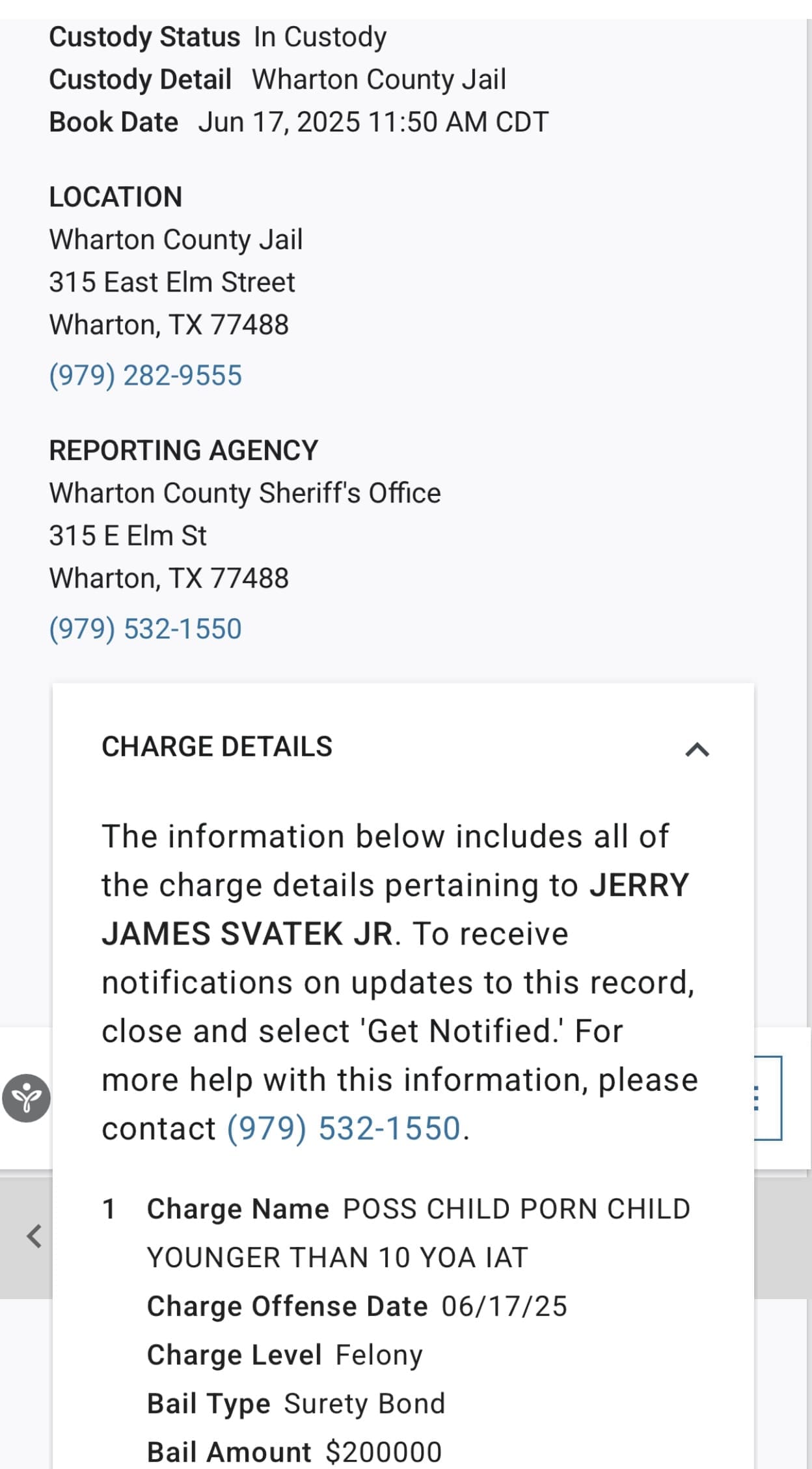Call the jail number (979) 282-9555
Image resolution: width=812 pixels, height=1469 pixels.
pos(145,374)
